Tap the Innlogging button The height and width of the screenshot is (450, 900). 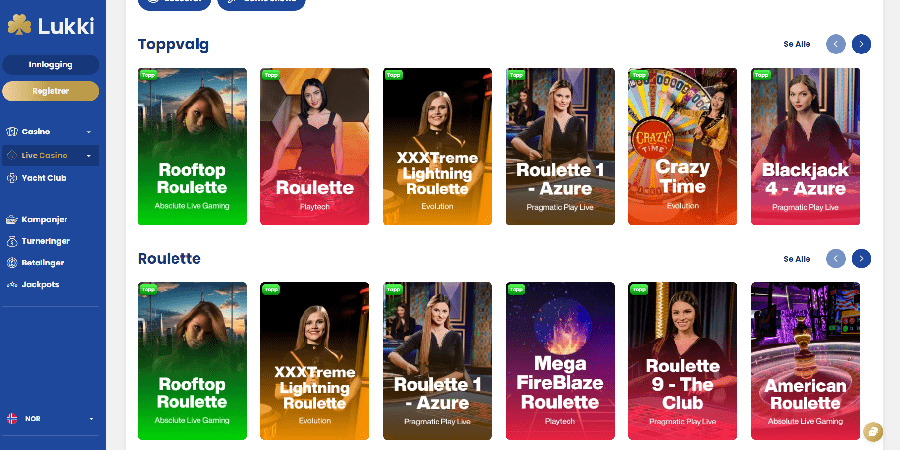click(x=50, y=65)
